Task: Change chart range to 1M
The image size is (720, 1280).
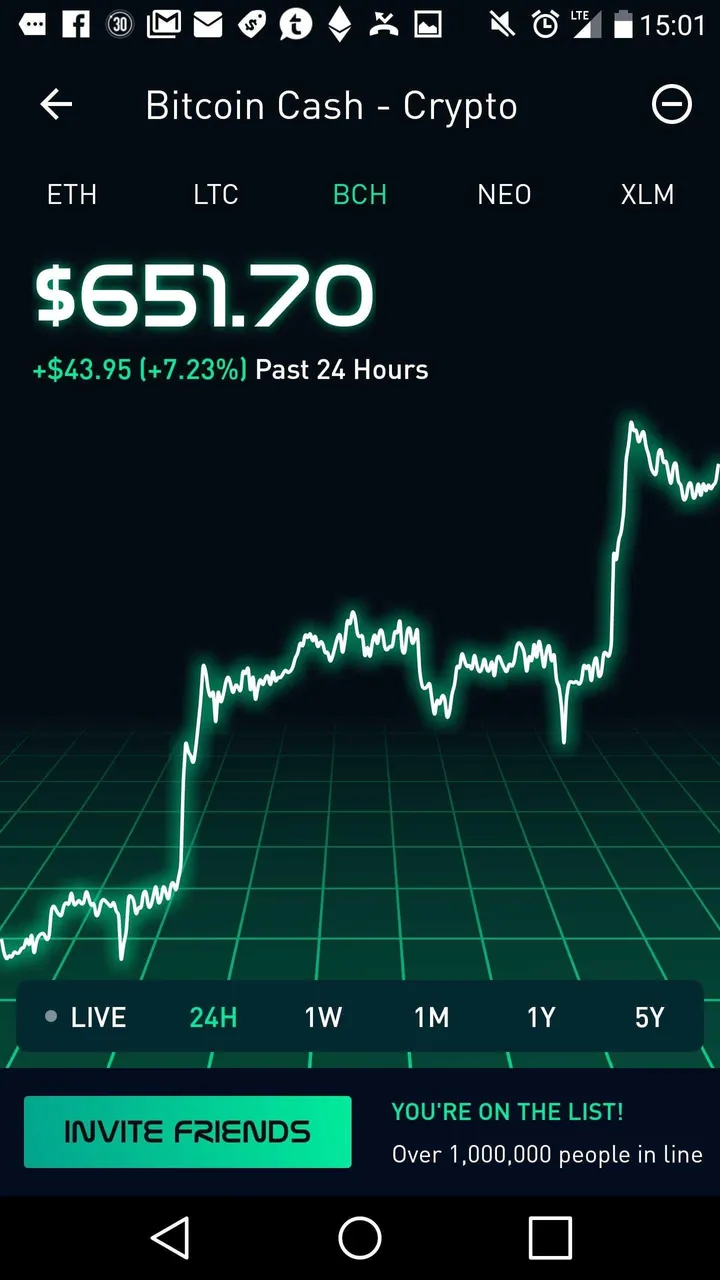Action: point(432,1017)
